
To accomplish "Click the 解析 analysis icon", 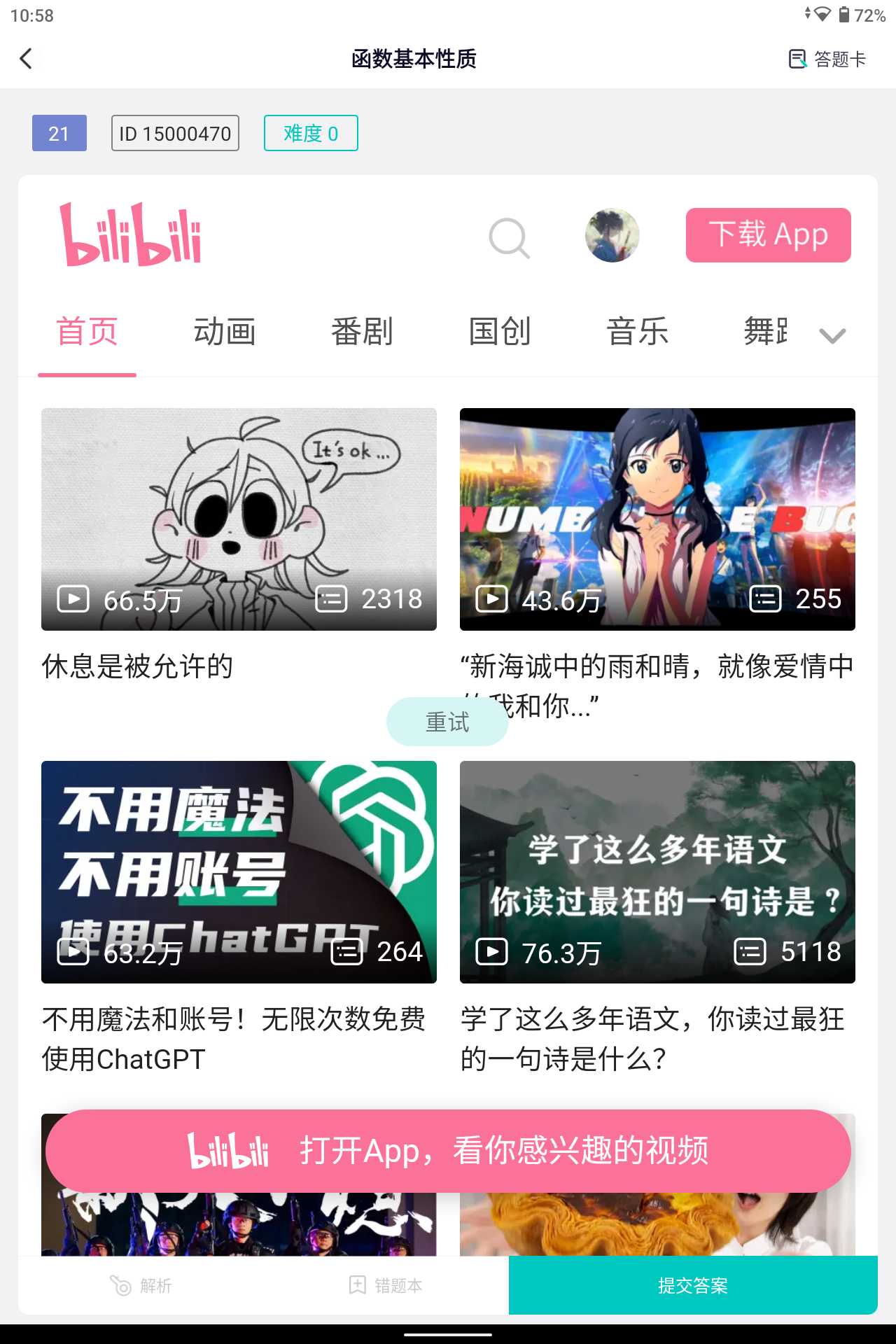I will [x=141, y=1285].
